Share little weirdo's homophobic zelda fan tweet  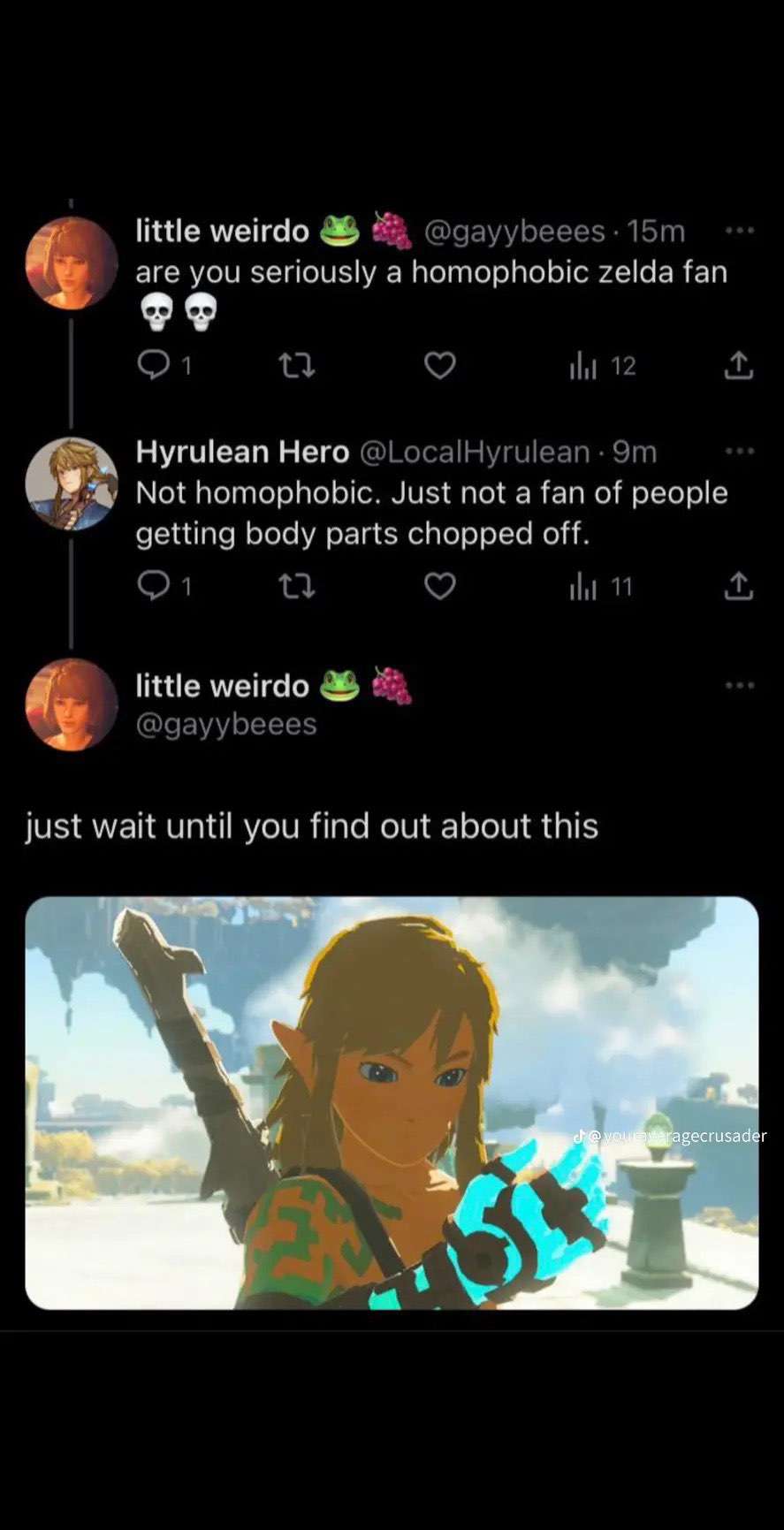[x=738, y=365]
